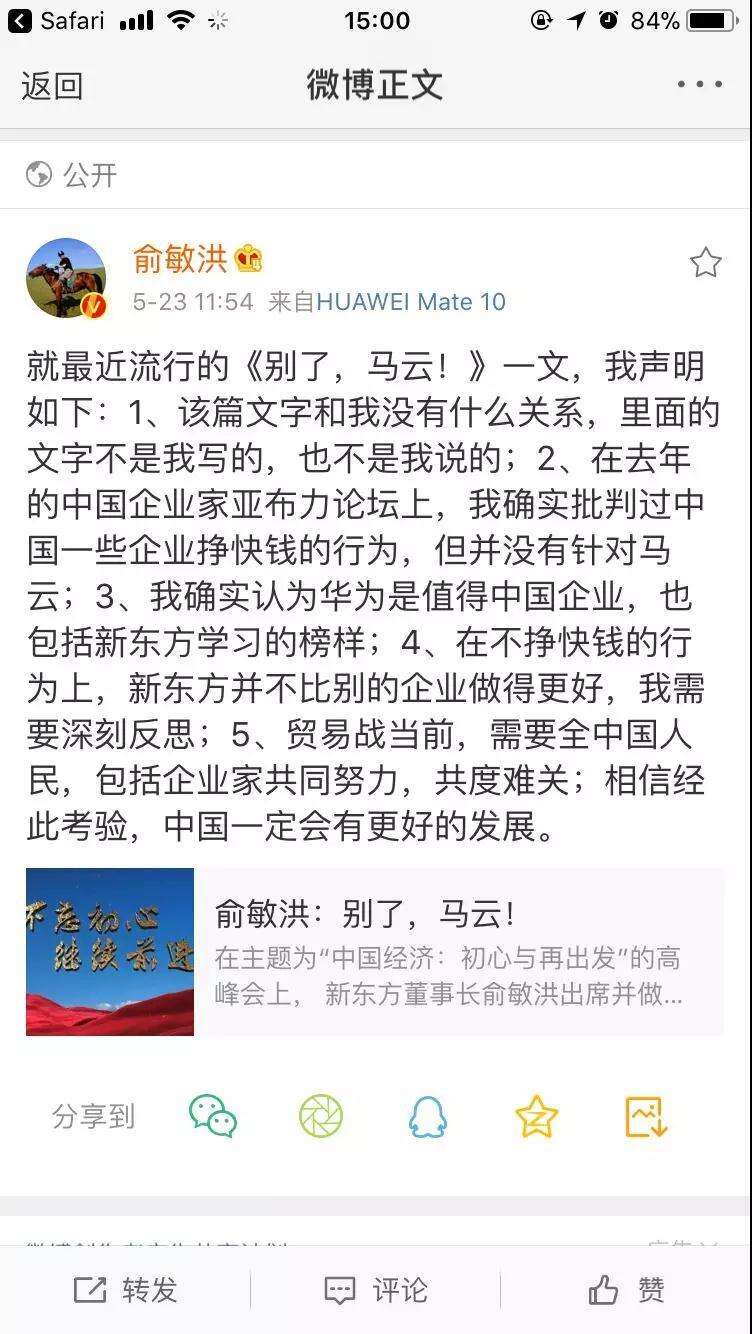Open 评论 to comment

pyautogui.click(x=375, y=1290)
